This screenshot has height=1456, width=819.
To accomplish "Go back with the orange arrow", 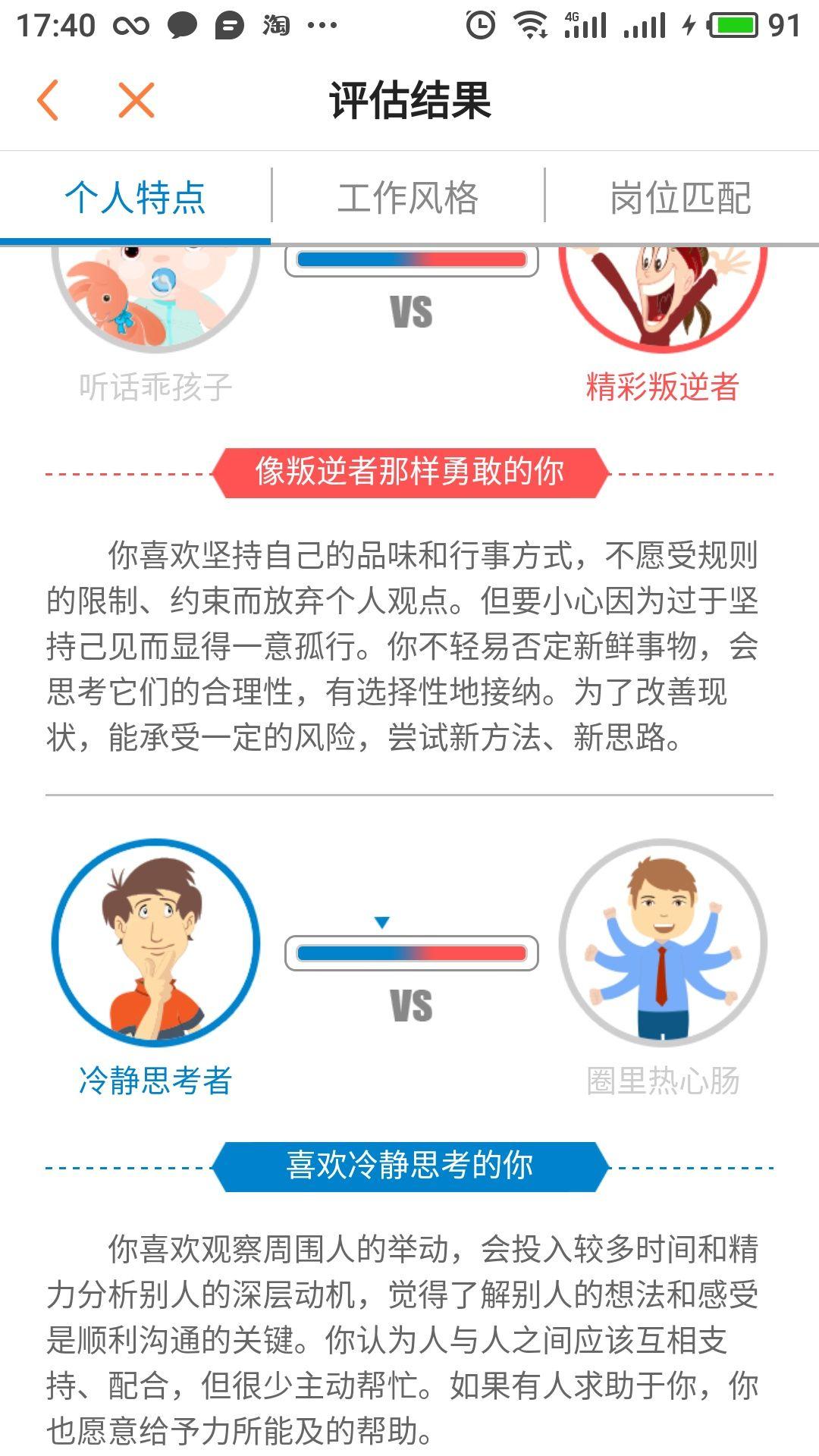I will 48,100.
